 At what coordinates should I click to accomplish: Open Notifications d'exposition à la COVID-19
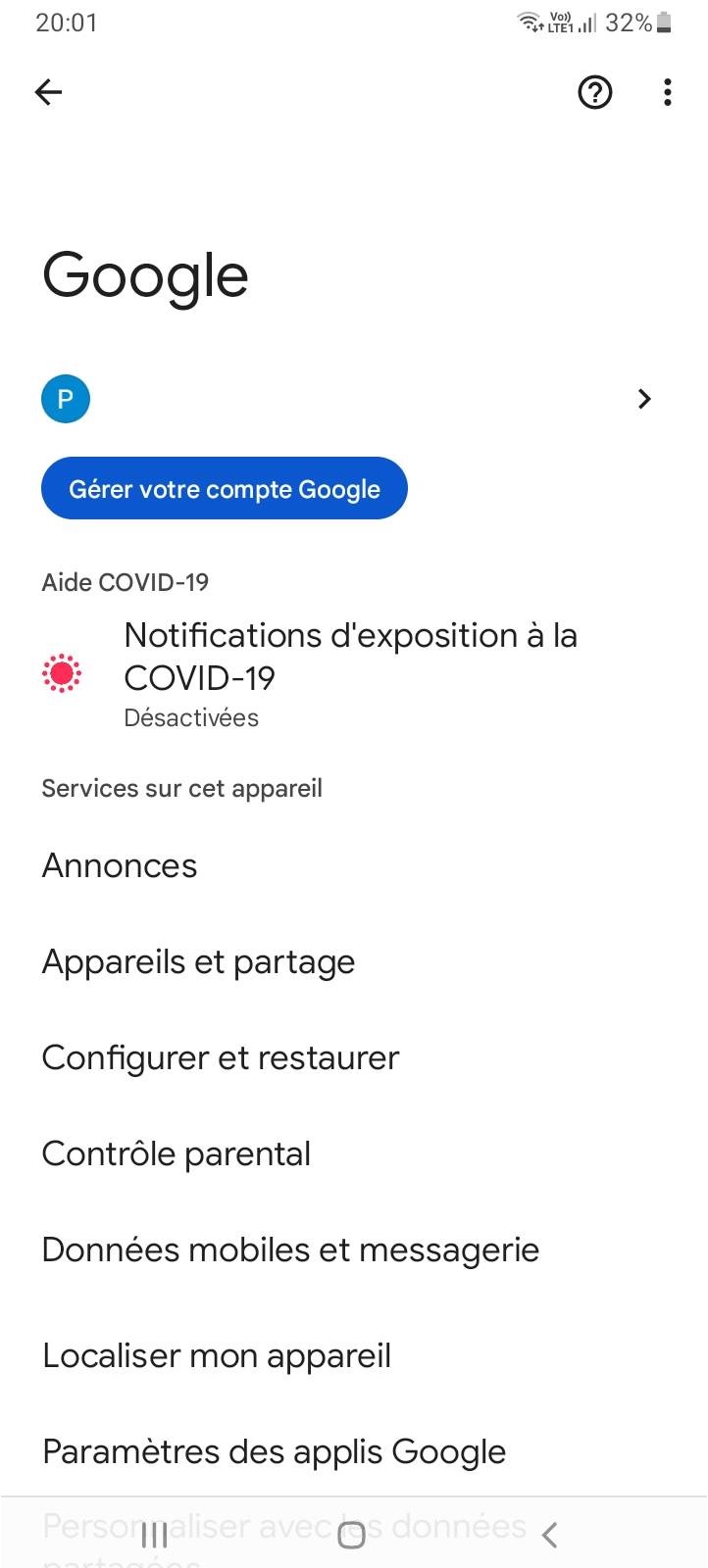click(354, 675)
